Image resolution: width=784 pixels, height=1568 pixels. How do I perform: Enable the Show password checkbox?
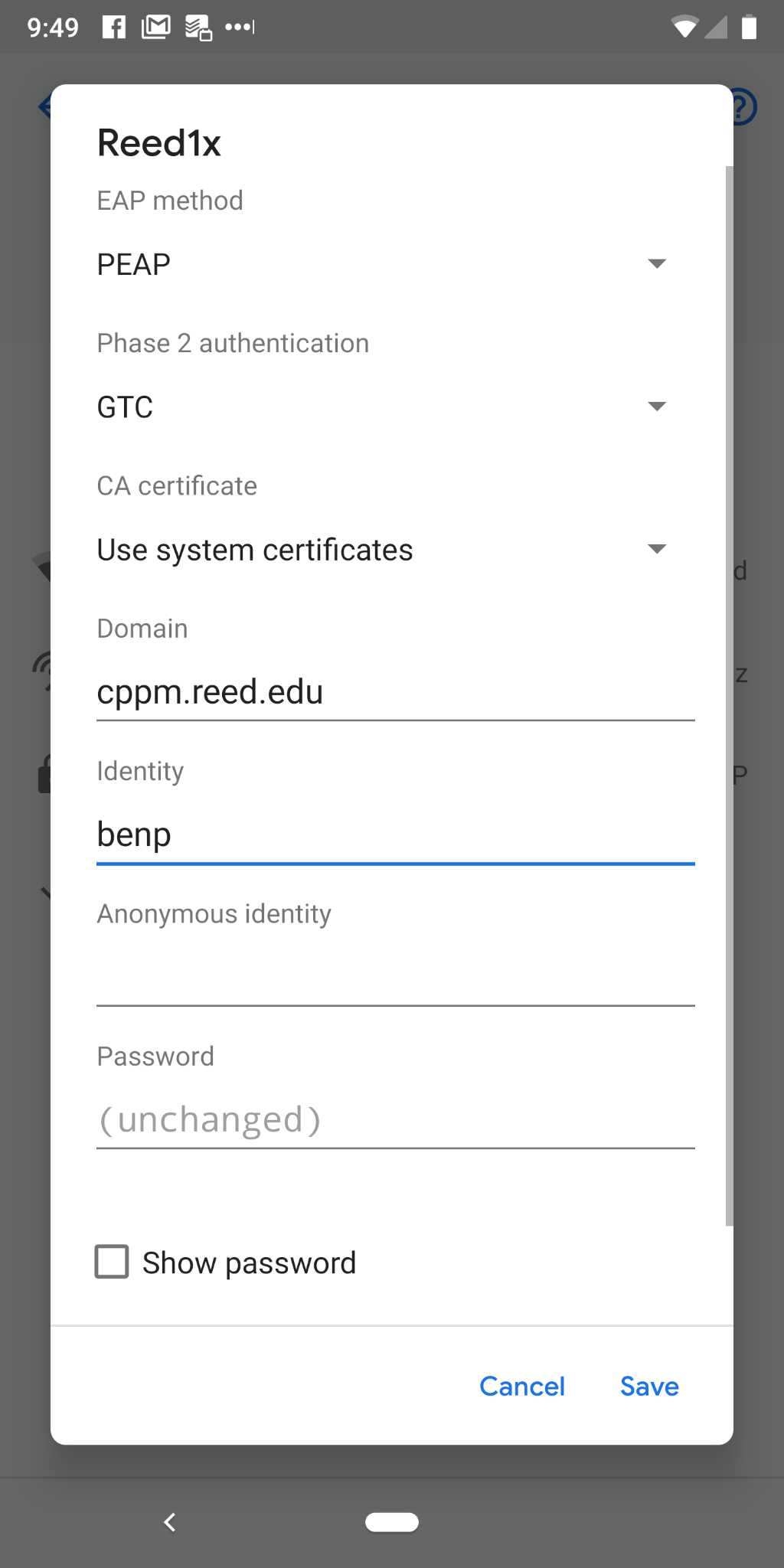pyautogui.click(x=111, y=1262)
